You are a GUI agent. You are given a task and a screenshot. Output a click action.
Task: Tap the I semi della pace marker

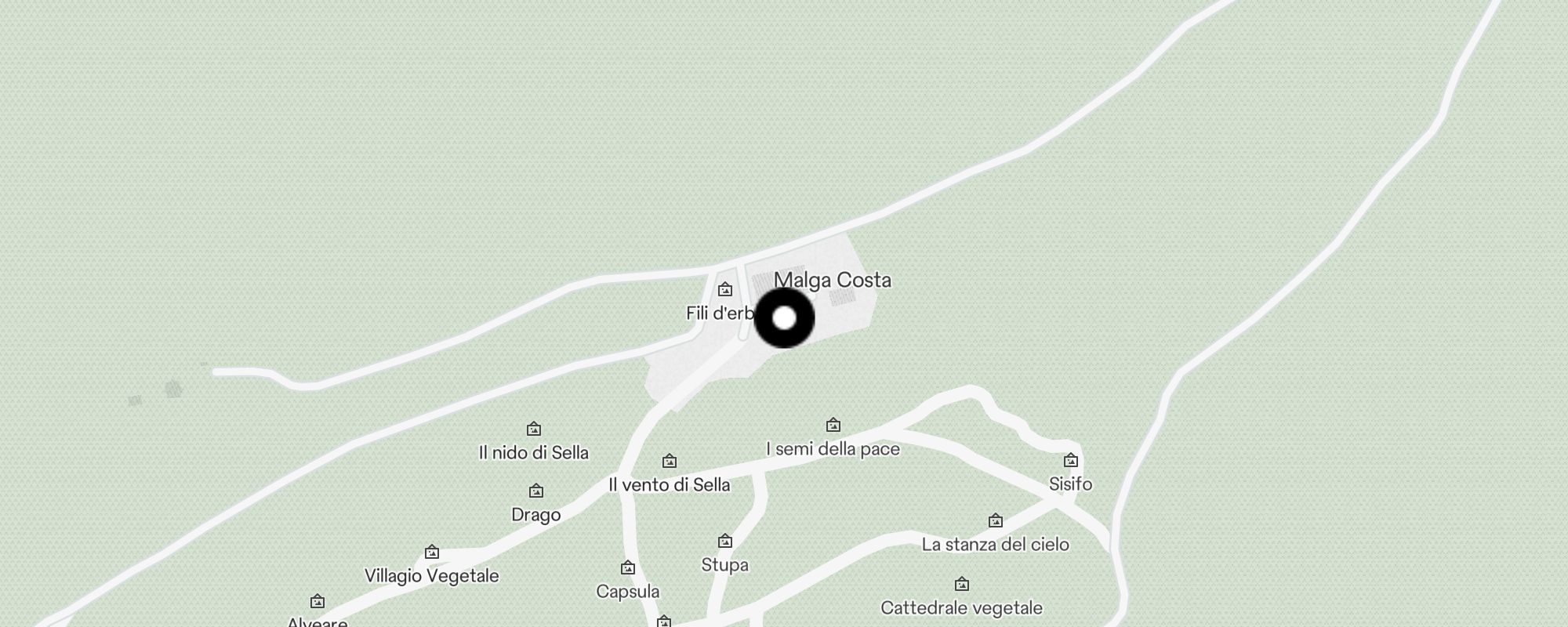click(x=833, y=425)
